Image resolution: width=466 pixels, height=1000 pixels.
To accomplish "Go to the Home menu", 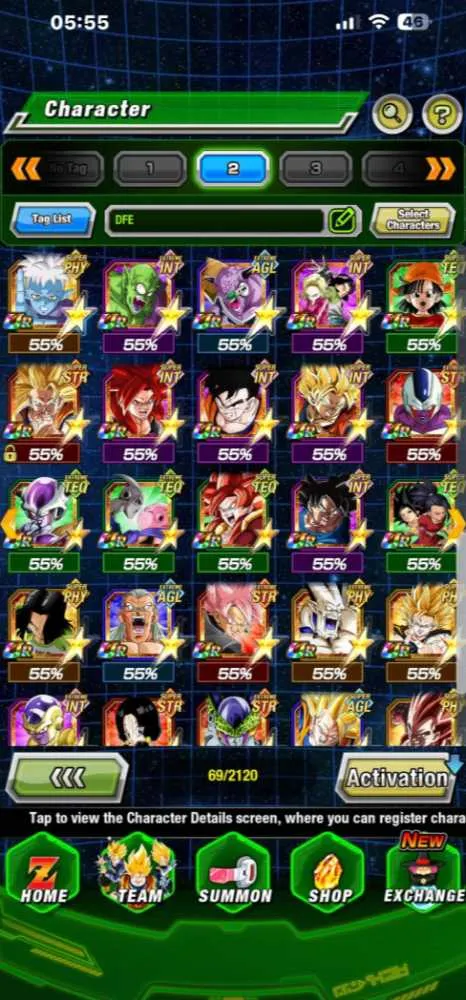I will (x=43, y=872).
